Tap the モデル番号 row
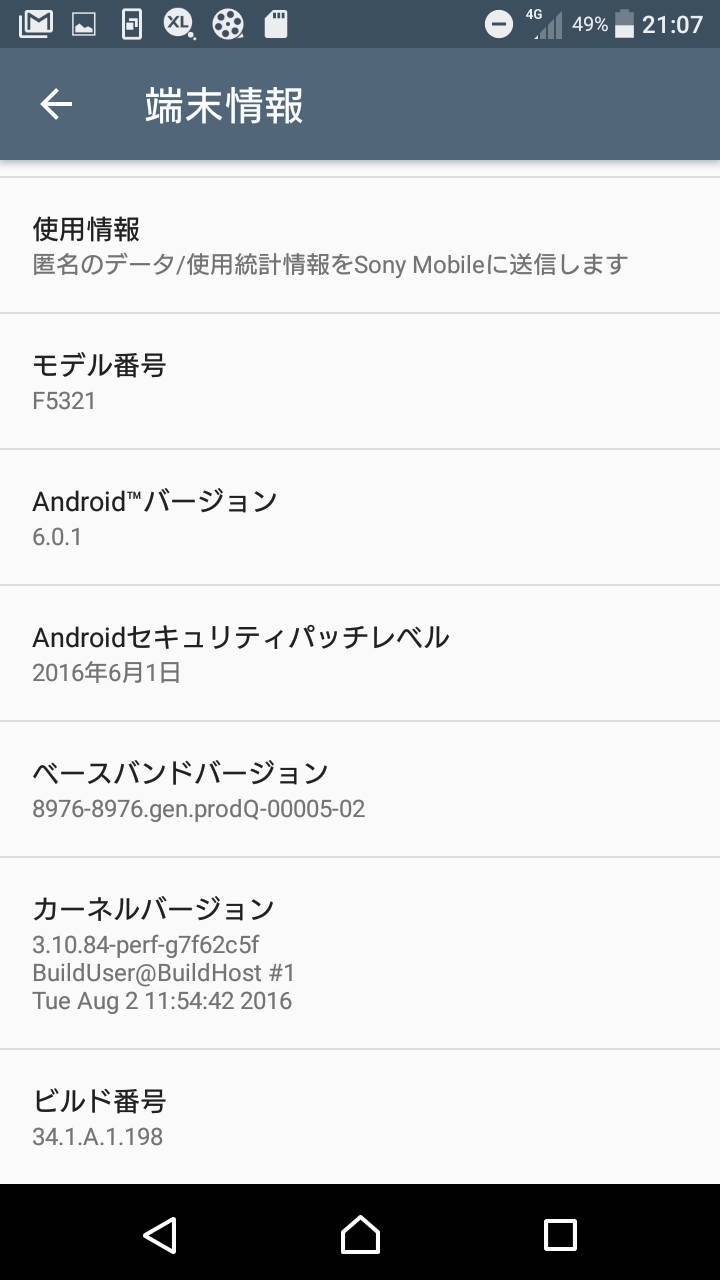Image resolution: width=720 pixels, height=1280 pixels. [360, 381]
